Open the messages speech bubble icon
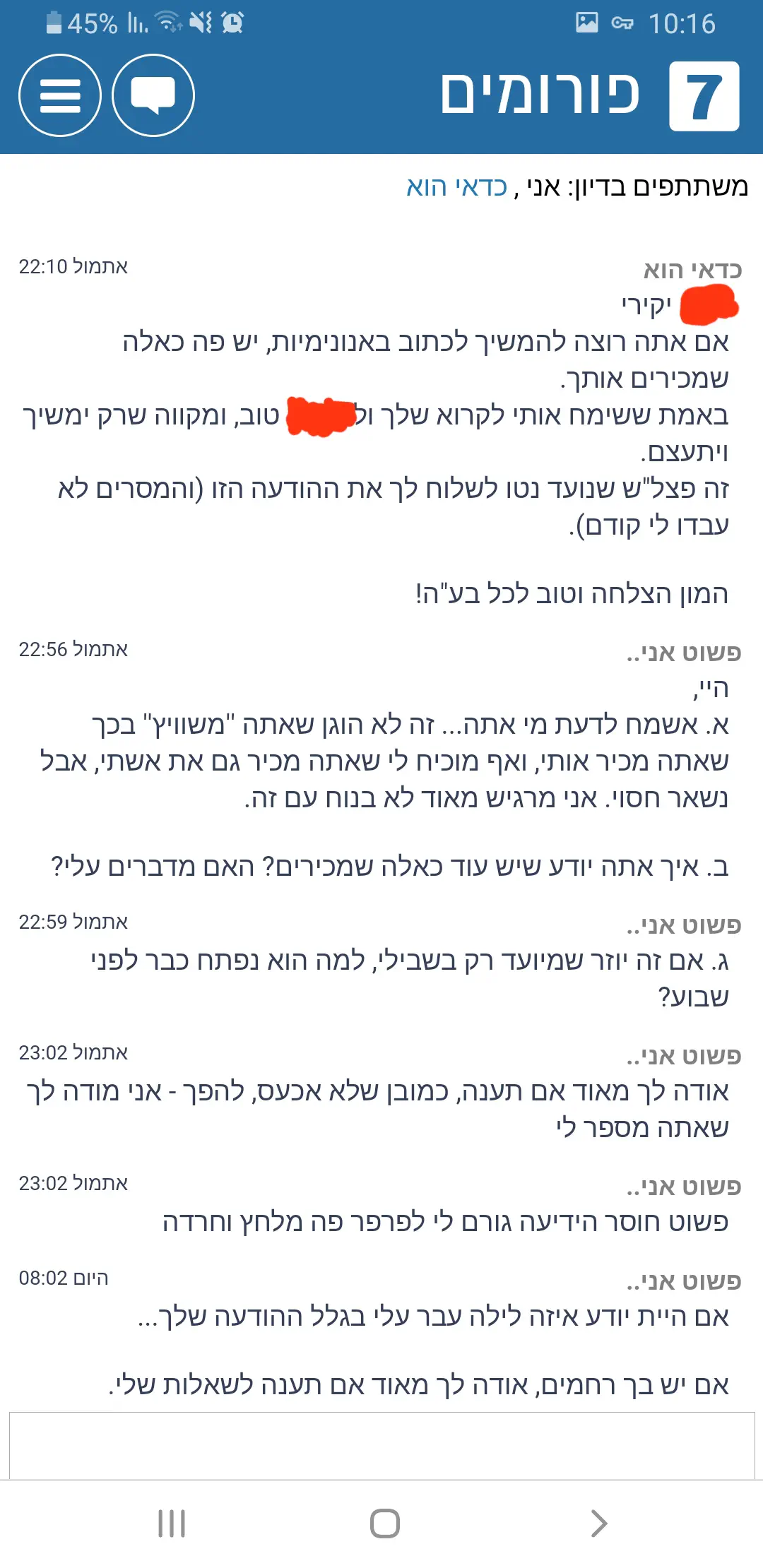This screenshot has height=1568, width=763. point(153,95)
